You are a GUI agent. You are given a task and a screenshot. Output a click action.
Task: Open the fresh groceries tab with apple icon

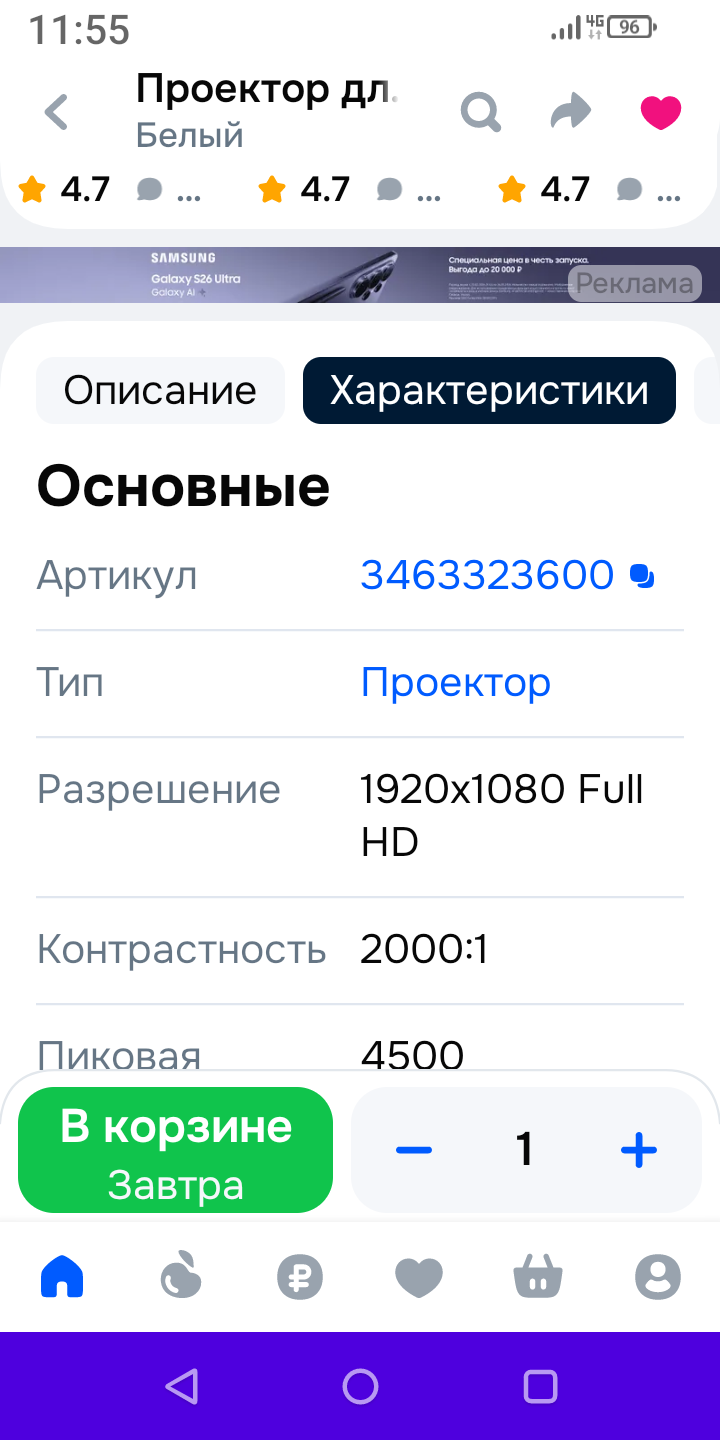(x=181, y=1277)
